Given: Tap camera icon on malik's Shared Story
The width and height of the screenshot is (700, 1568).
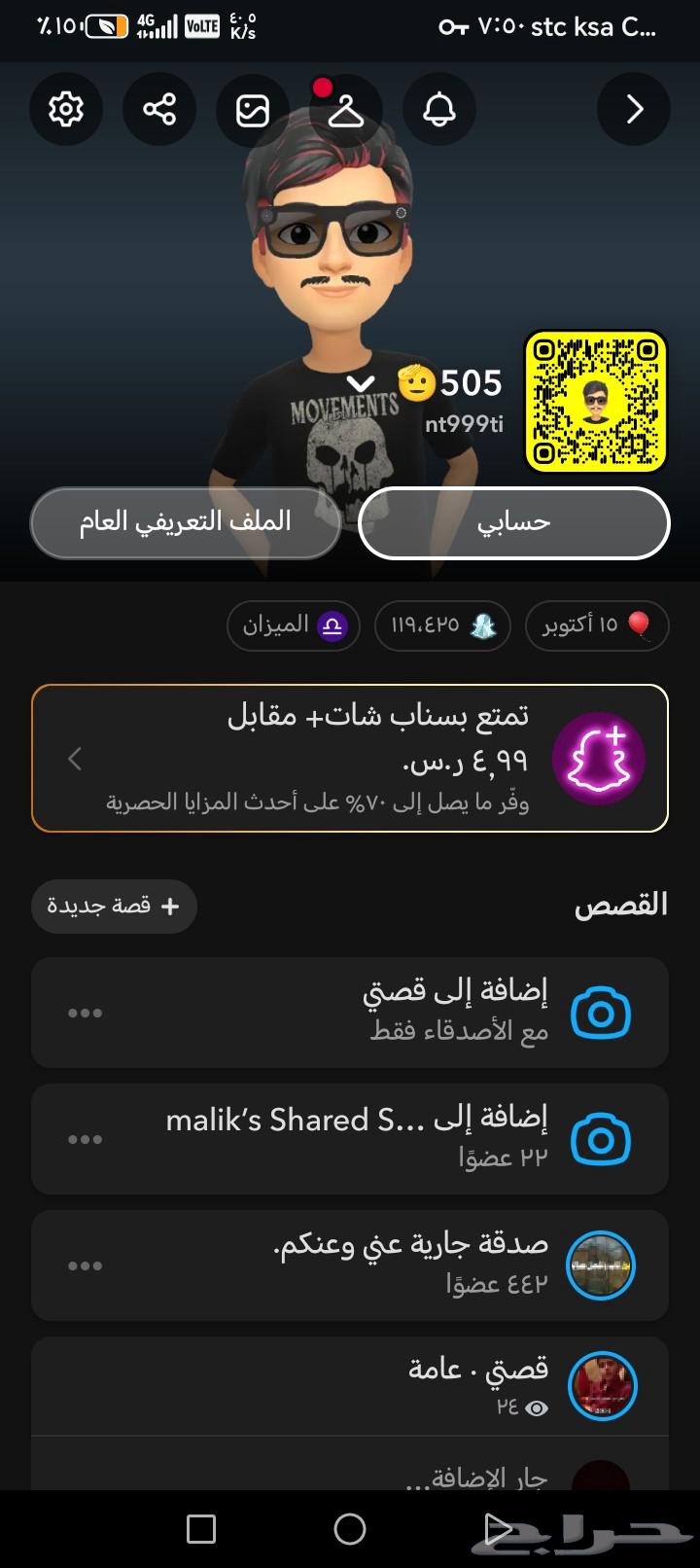Looking at the screenshot, I should [x=601, y=1138].
